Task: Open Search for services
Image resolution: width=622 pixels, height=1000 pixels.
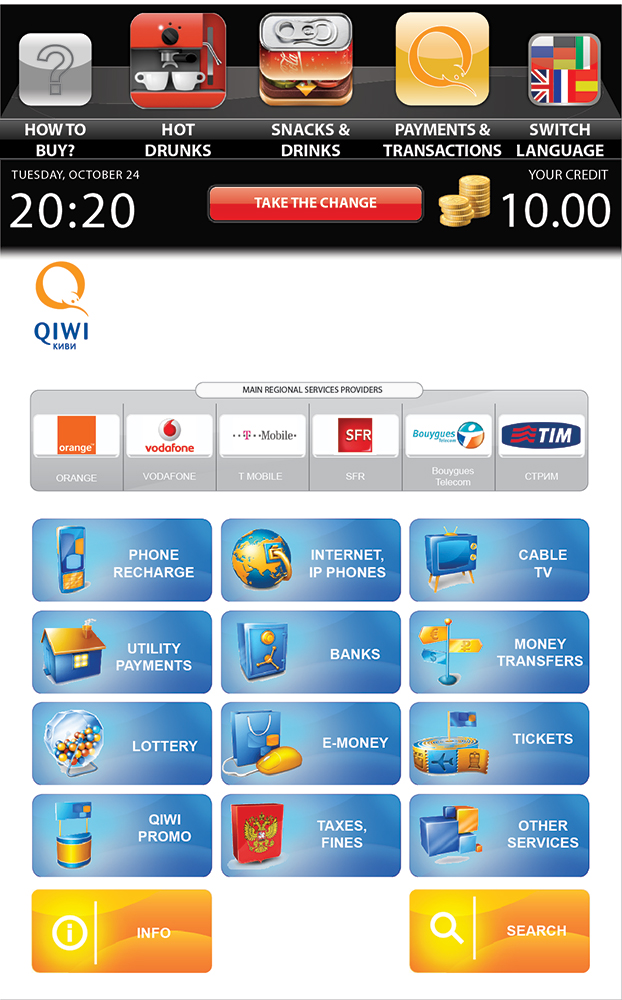Action: click(499, 931)
